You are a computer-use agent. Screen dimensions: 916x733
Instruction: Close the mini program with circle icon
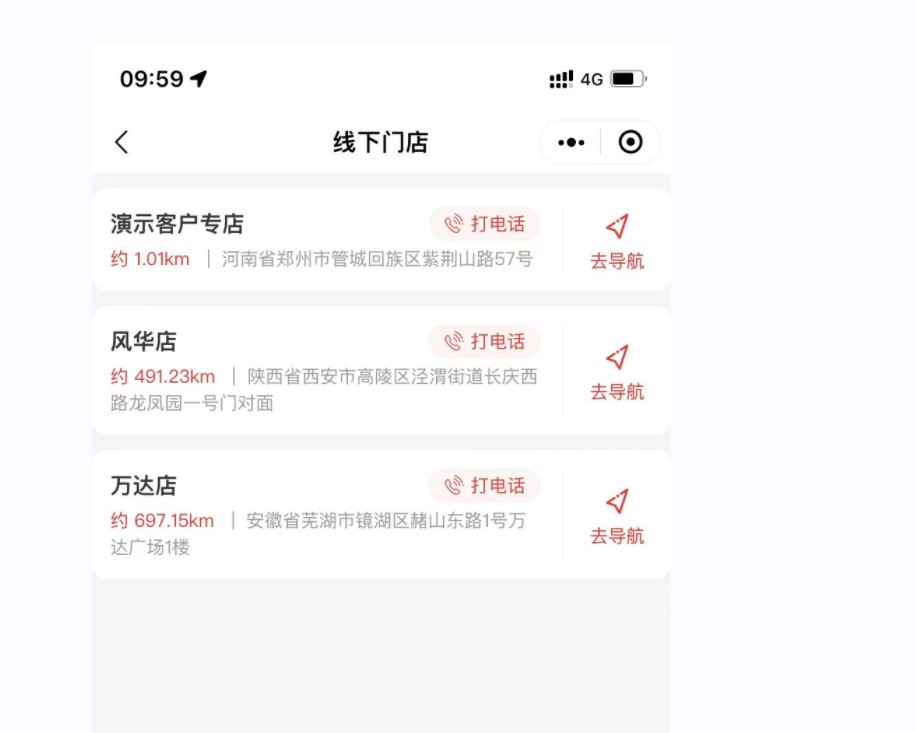[x=630, y=142]
